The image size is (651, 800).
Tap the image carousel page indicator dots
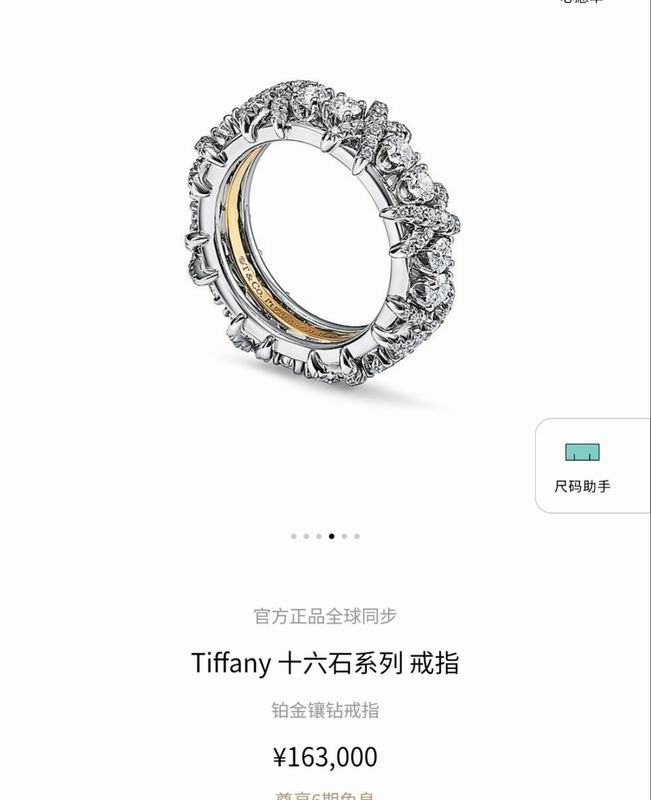click(x=325, y=536)
